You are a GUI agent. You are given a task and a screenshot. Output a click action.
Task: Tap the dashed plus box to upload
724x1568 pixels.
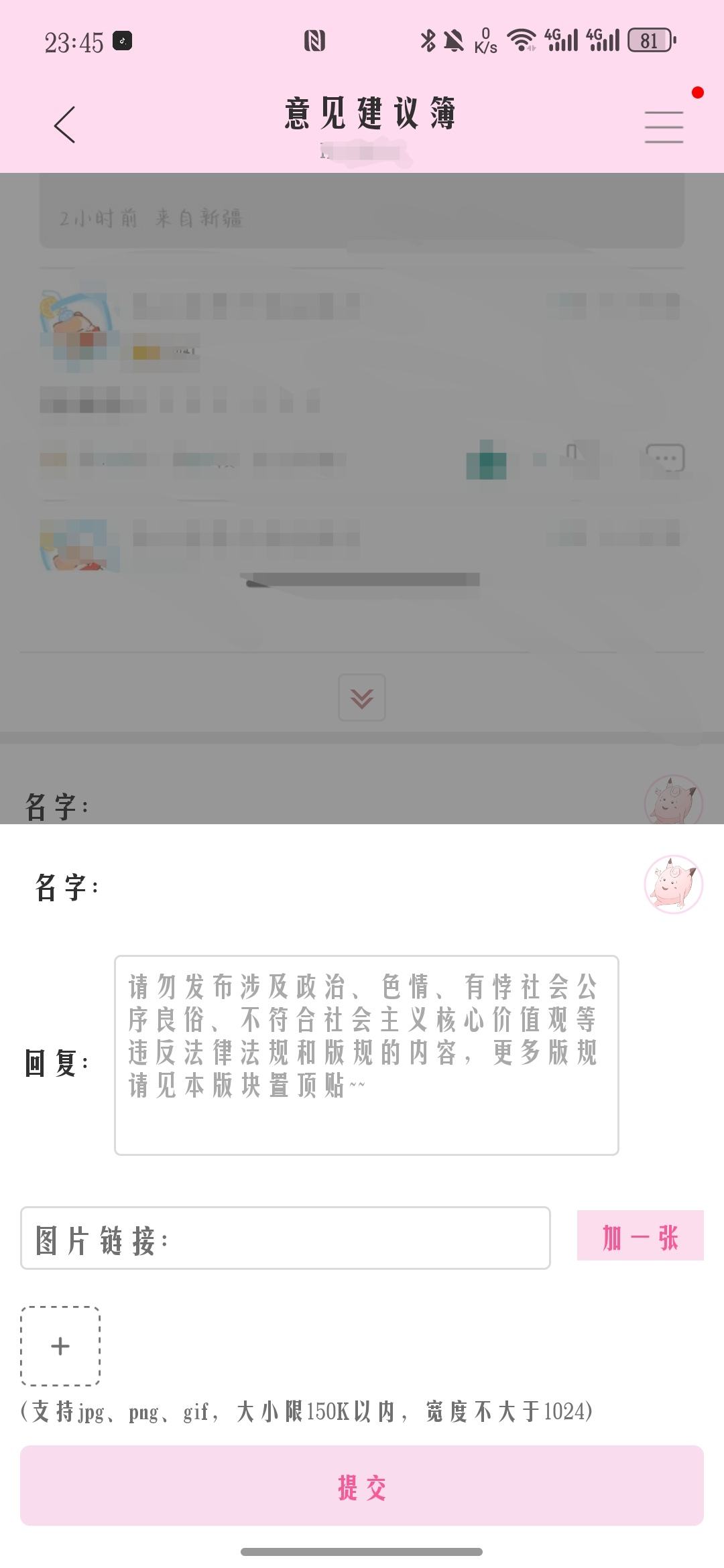60,1346
